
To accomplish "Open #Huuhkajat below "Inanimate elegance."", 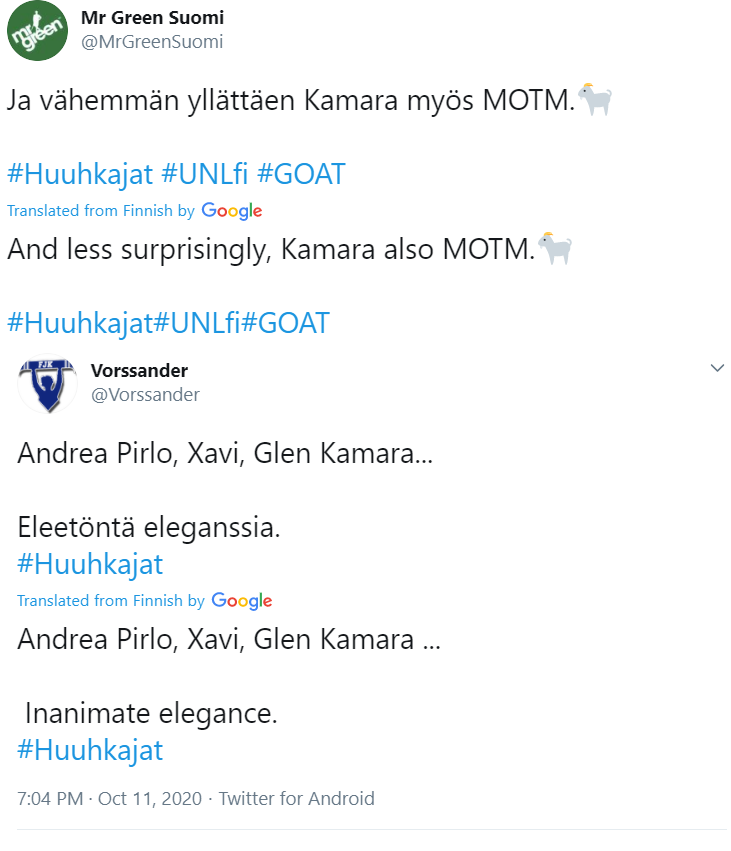I will (x=90, y=750).
